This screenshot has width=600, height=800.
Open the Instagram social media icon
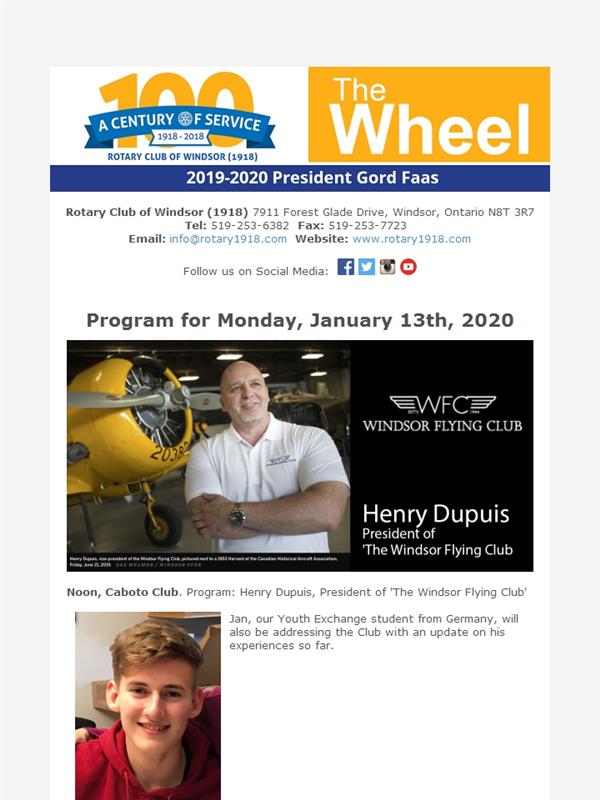[x=387, y=267]
